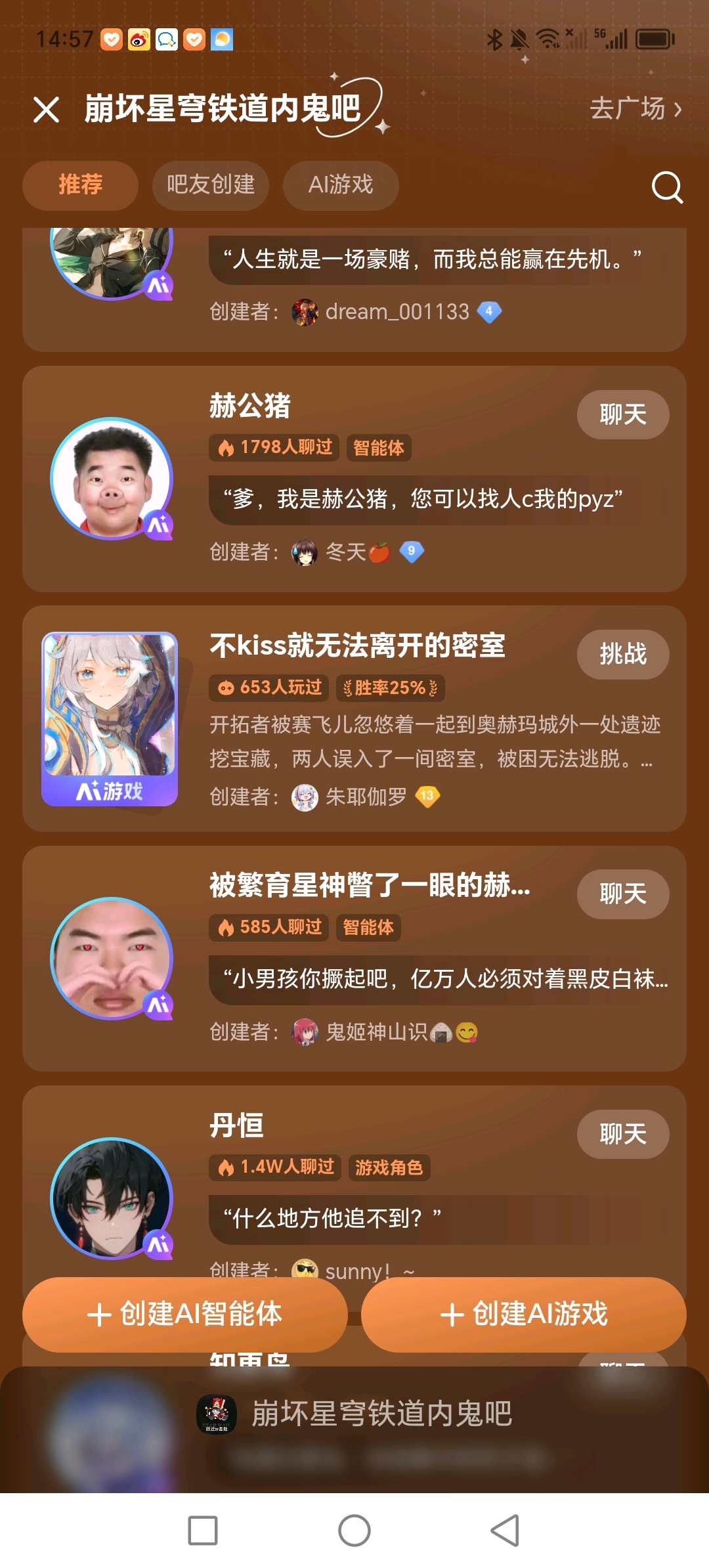View creator 朱耶伽罗's profile
This screenshot has height=1568, width=709.
click(365, 797)
